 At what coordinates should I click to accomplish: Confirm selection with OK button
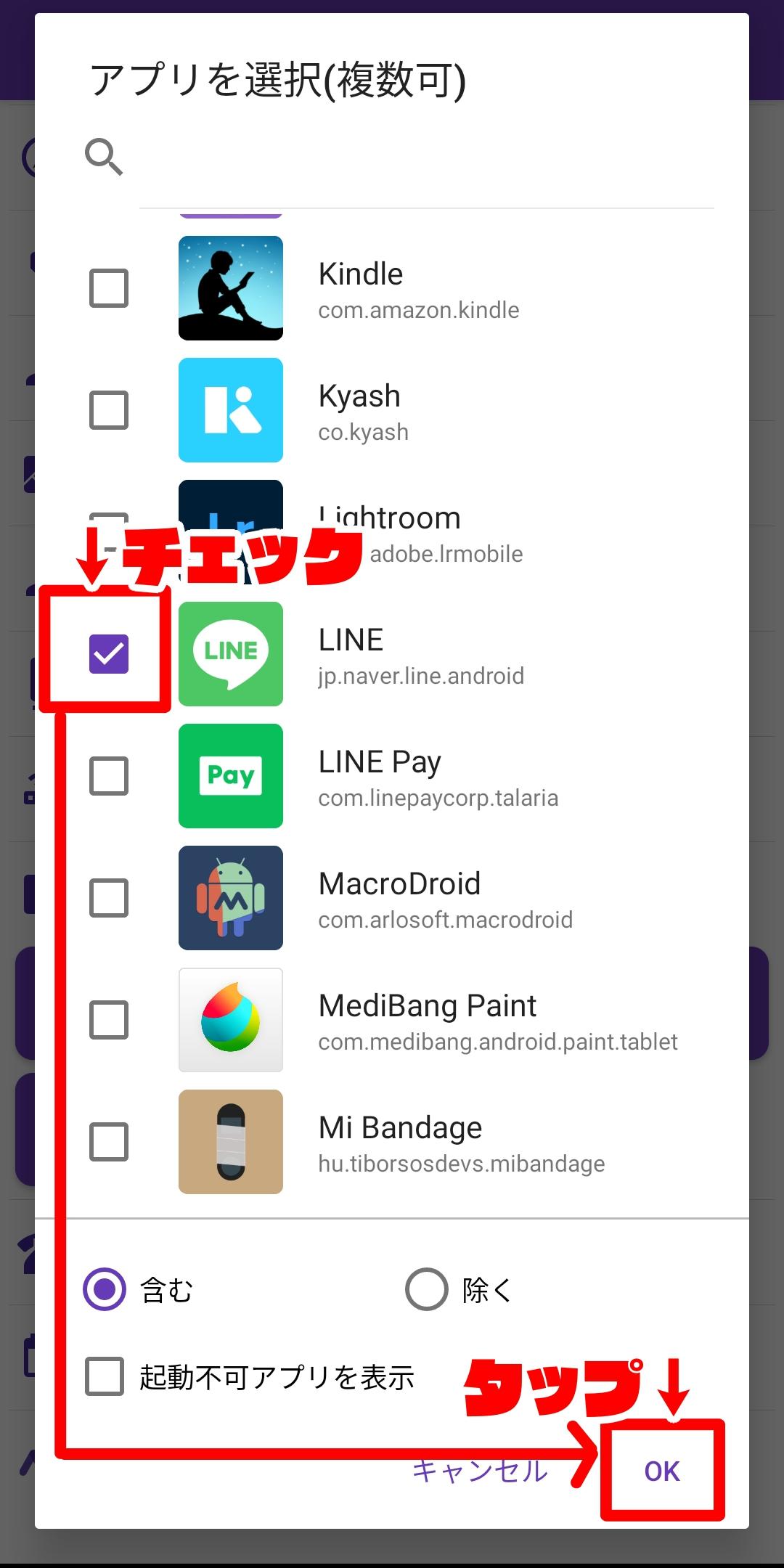[662, 1471]
